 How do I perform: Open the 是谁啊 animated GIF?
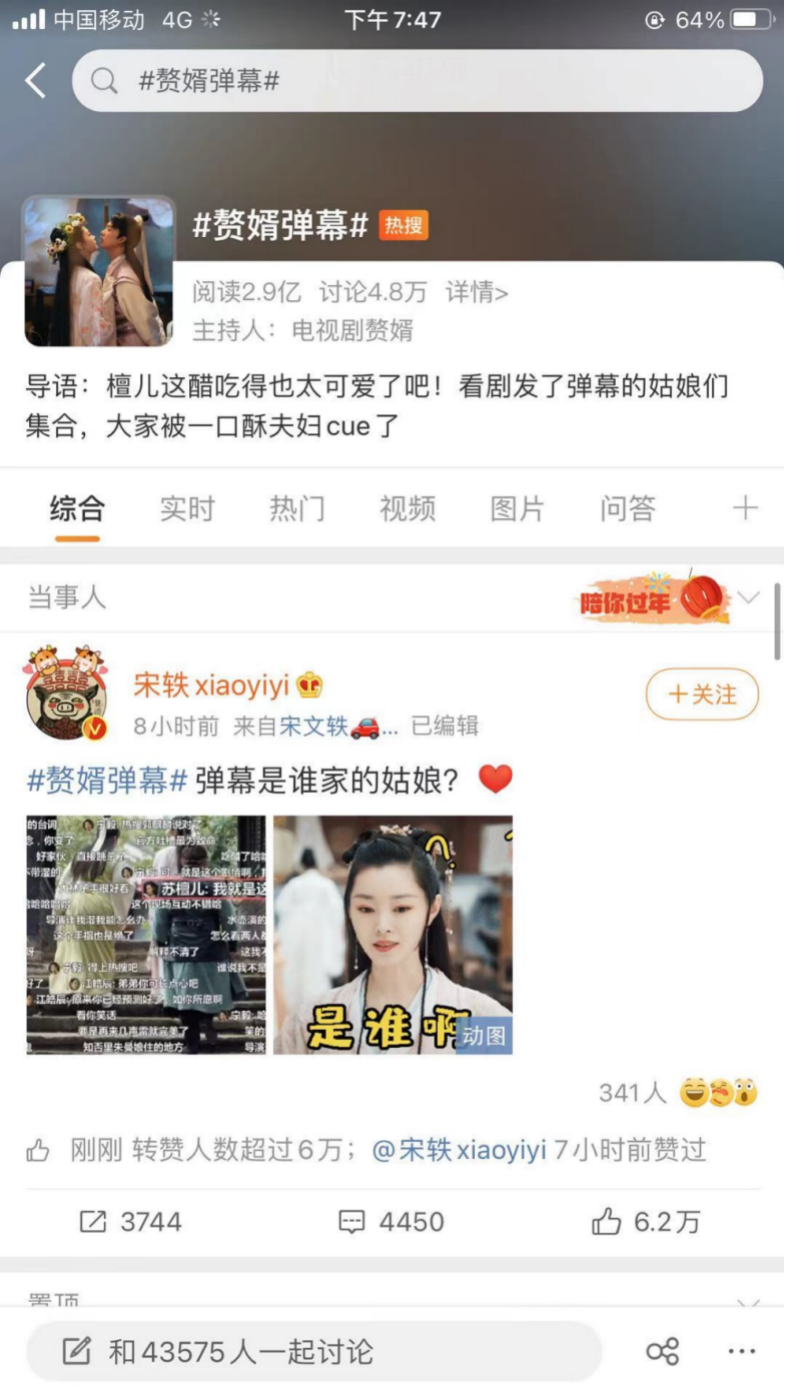[393, 935]
